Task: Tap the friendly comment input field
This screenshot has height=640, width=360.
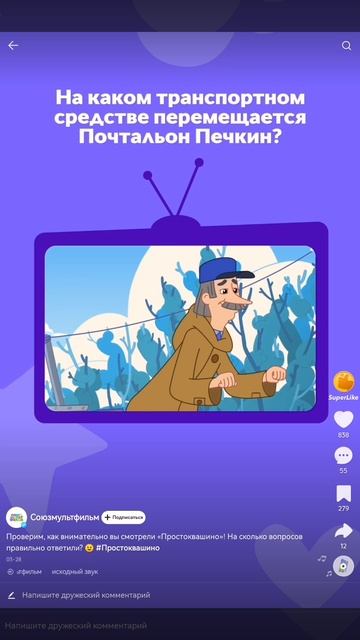Action: [x=180, y=595]
